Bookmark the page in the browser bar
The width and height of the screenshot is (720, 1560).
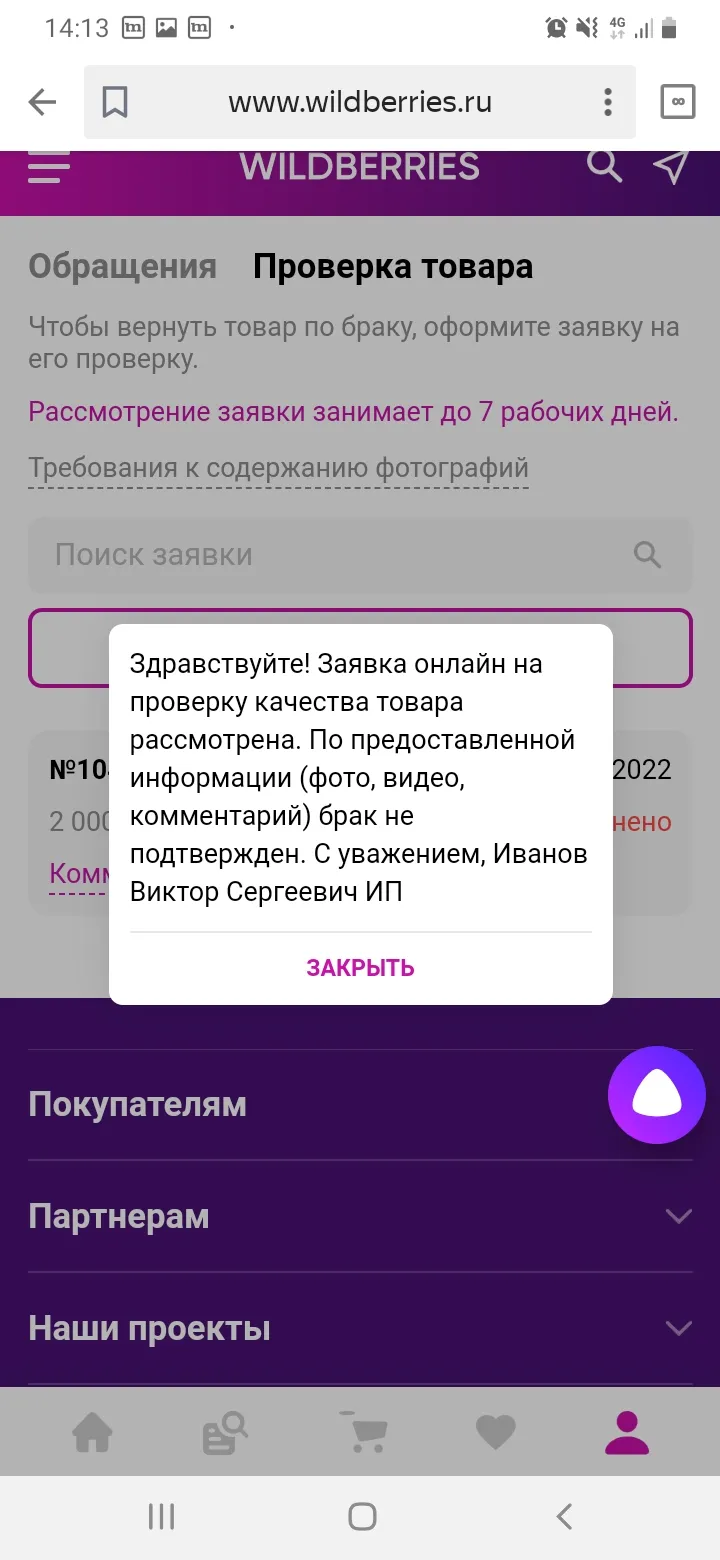pyautogui.click(x=115, y=102)
